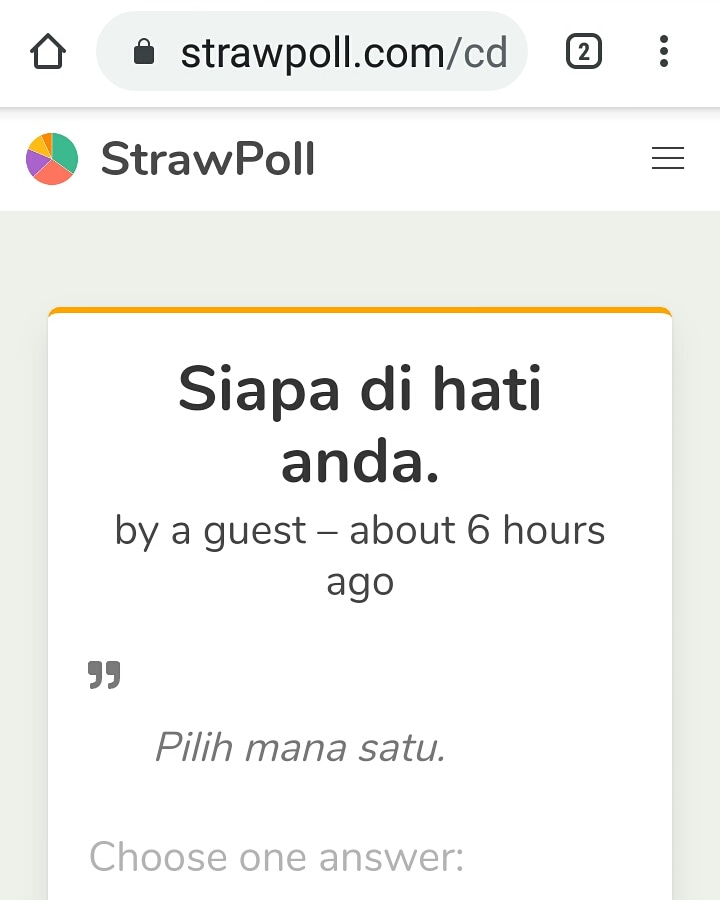Open the StrawPoll hamburger menu
This screenshot has height=900, width=720.
pos(667,159)
